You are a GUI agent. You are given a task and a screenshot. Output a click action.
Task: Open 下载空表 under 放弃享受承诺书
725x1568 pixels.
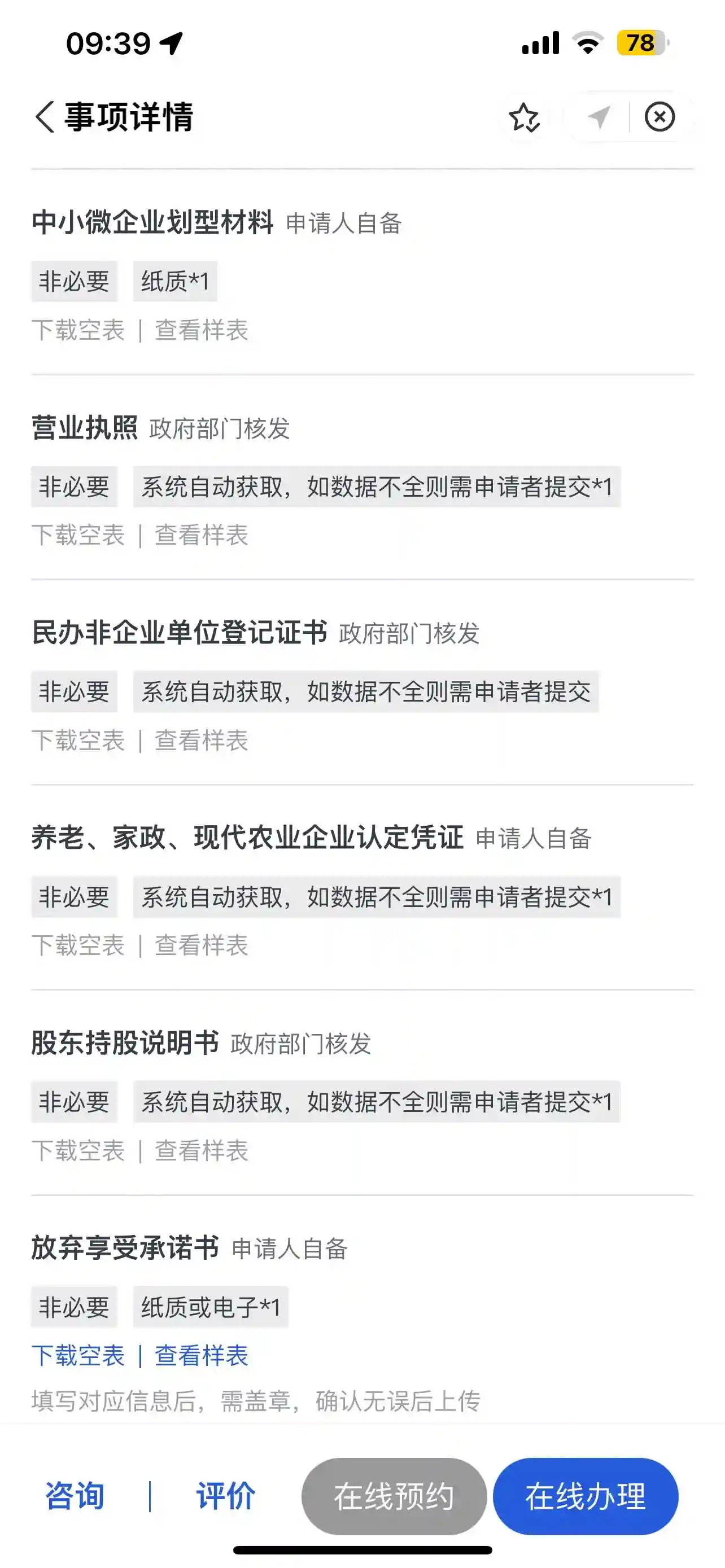78,1356
